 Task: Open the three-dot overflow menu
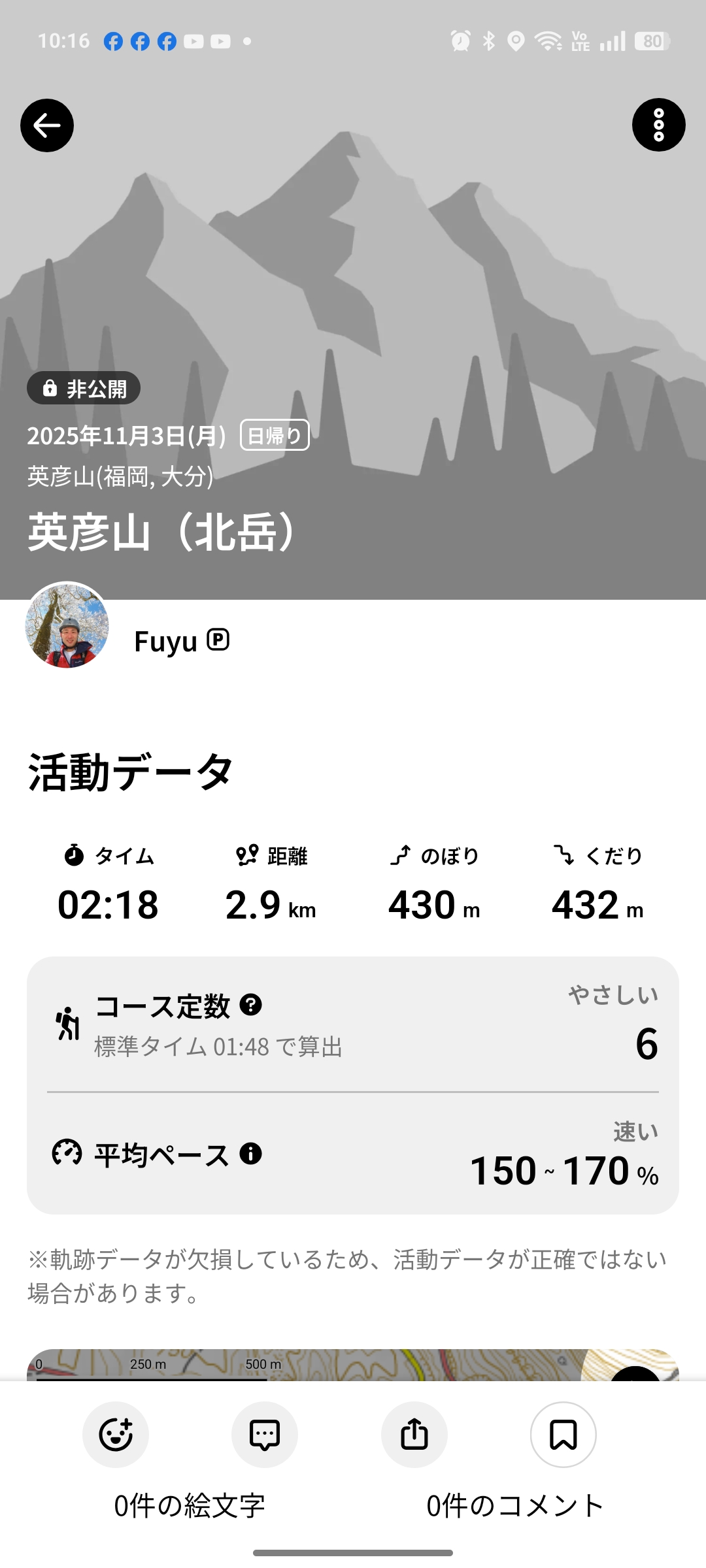(658, 125)
